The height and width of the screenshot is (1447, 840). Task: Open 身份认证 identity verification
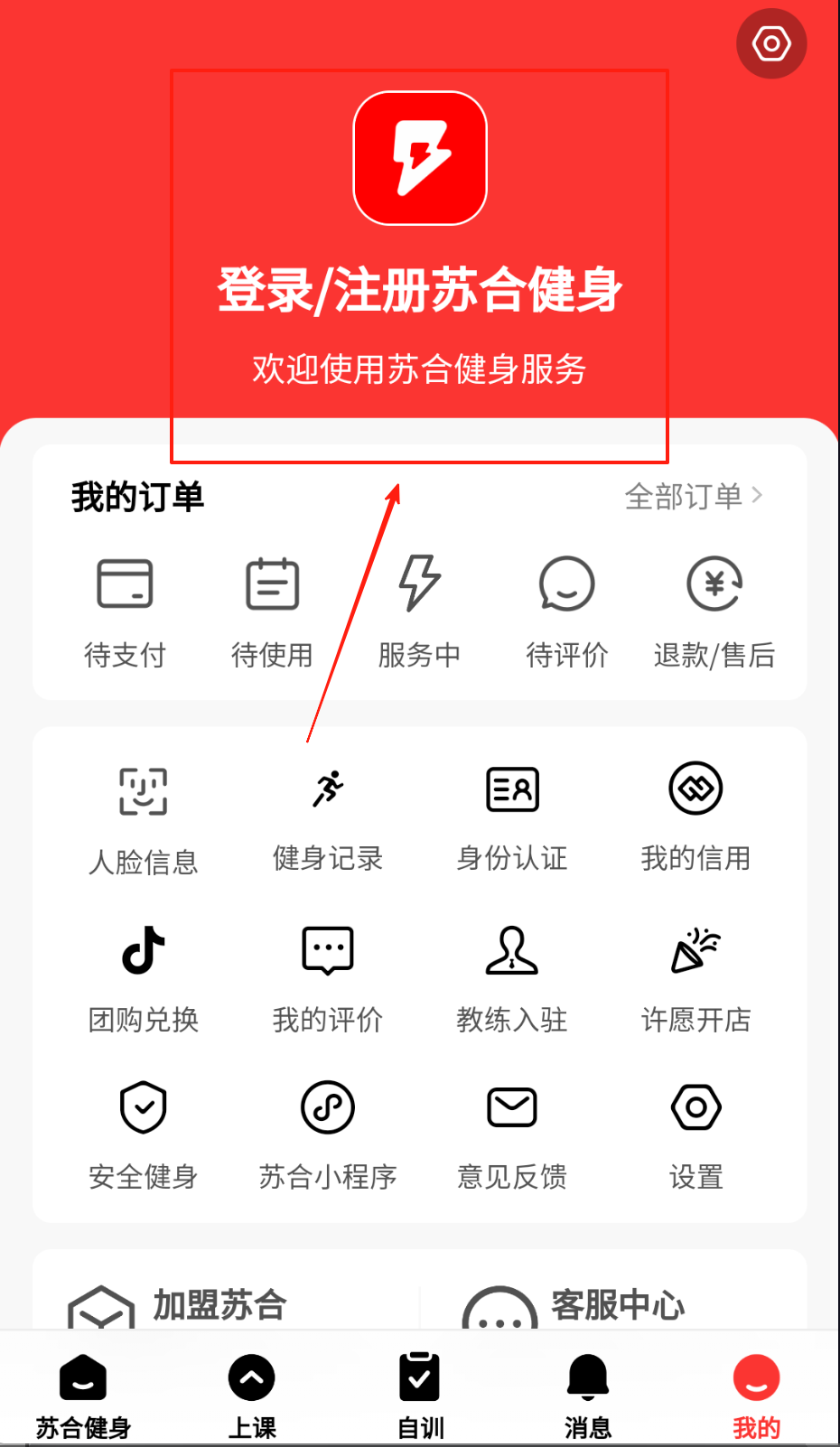[x=512, y=817]
